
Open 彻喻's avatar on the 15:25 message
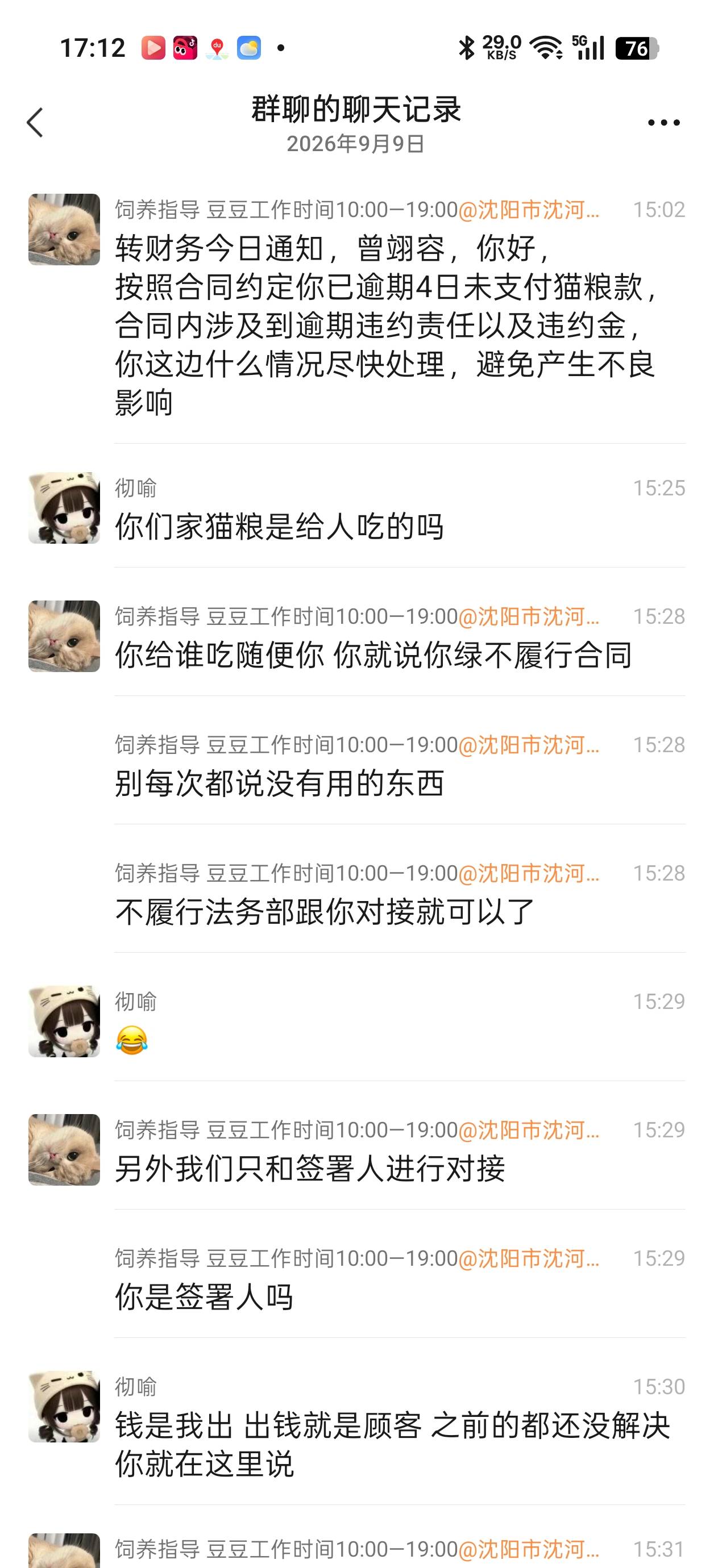pos(64,508)
